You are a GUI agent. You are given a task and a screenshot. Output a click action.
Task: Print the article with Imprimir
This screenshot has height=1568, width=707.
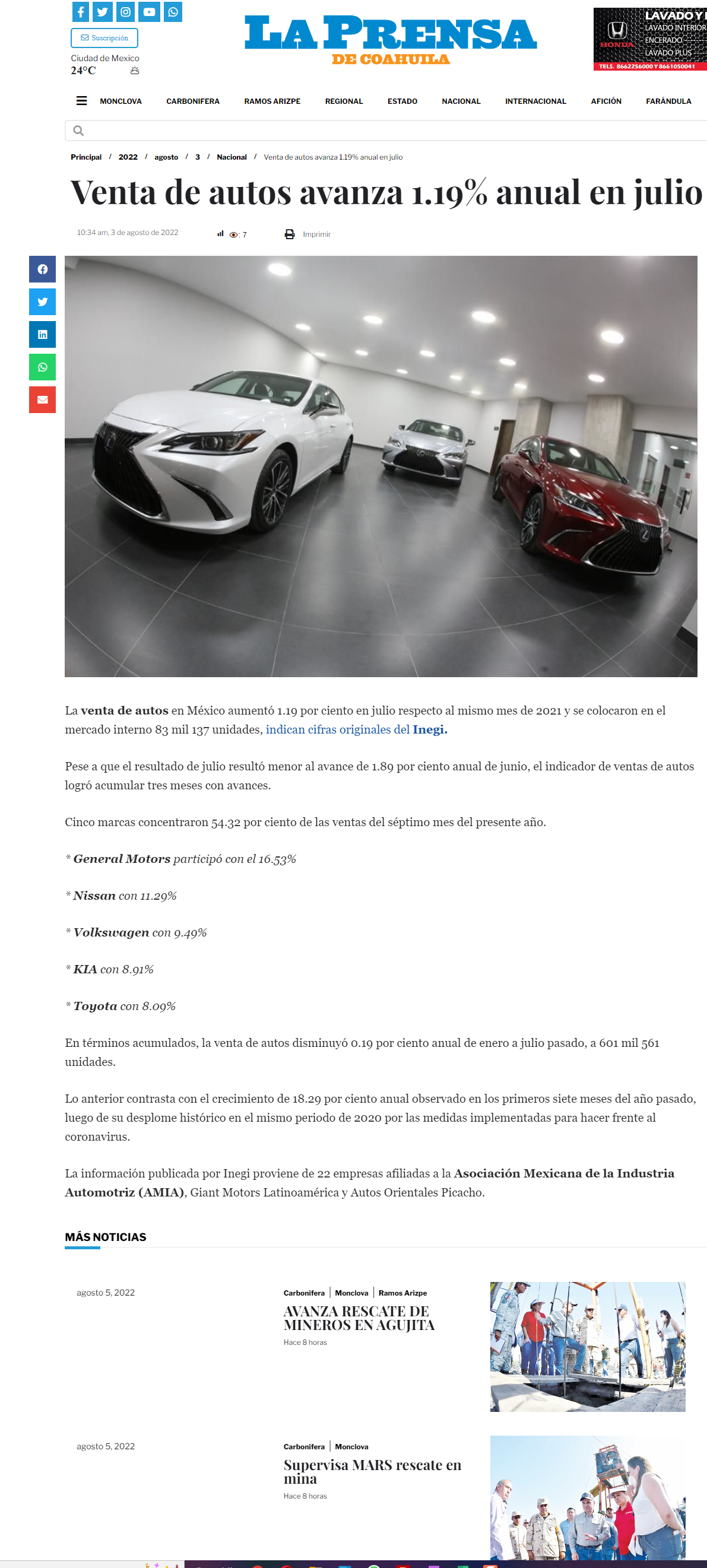(x=308, y=234)
